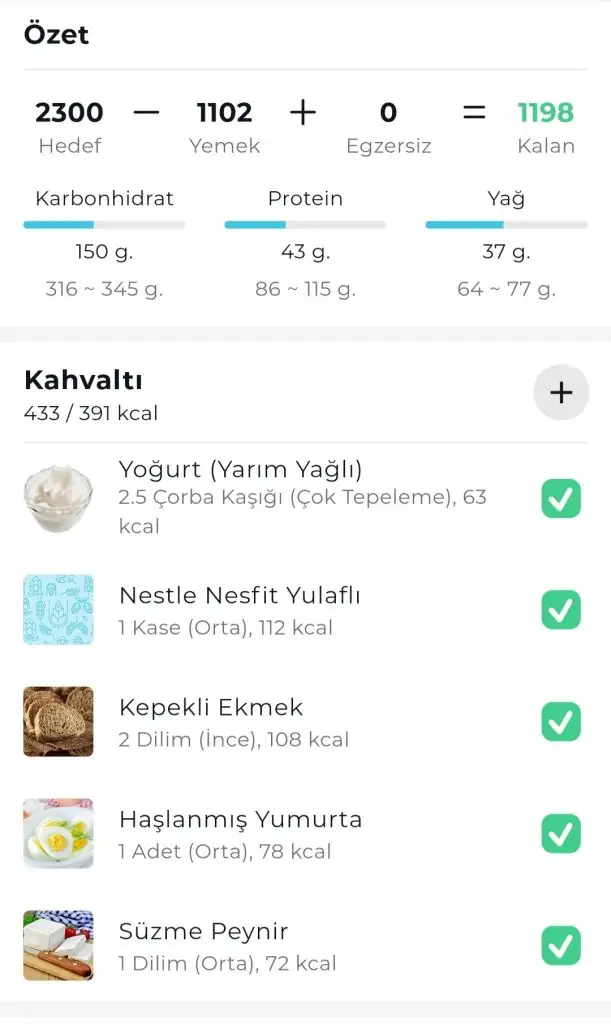The image size is (611, 1024).
Task: Toggle the Kepekli Ekmek checkbox
Action: (561, 722)
